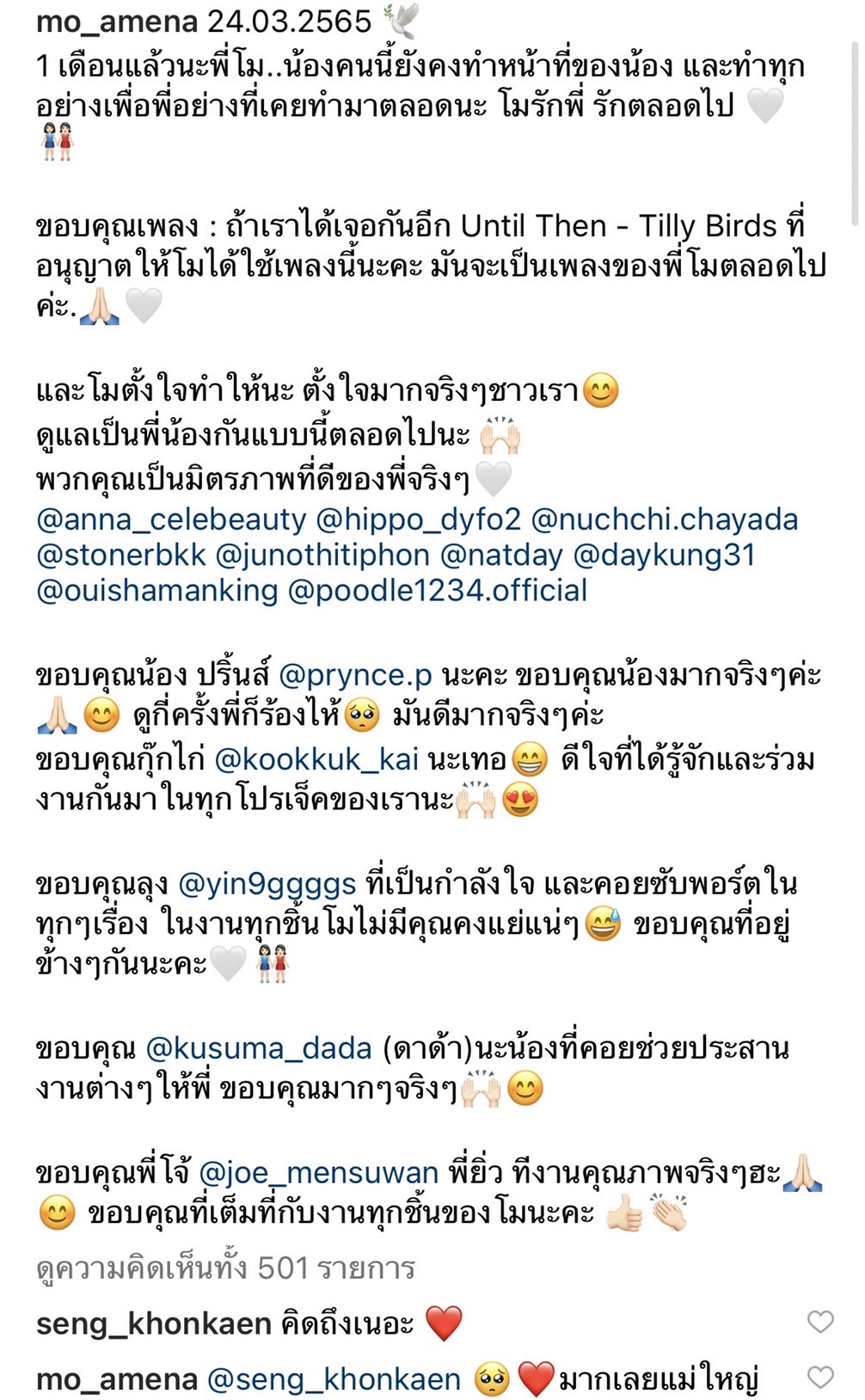Open the @joe_mensuwan mention
Screen dimensions: 865x1400
(318, 1172)
